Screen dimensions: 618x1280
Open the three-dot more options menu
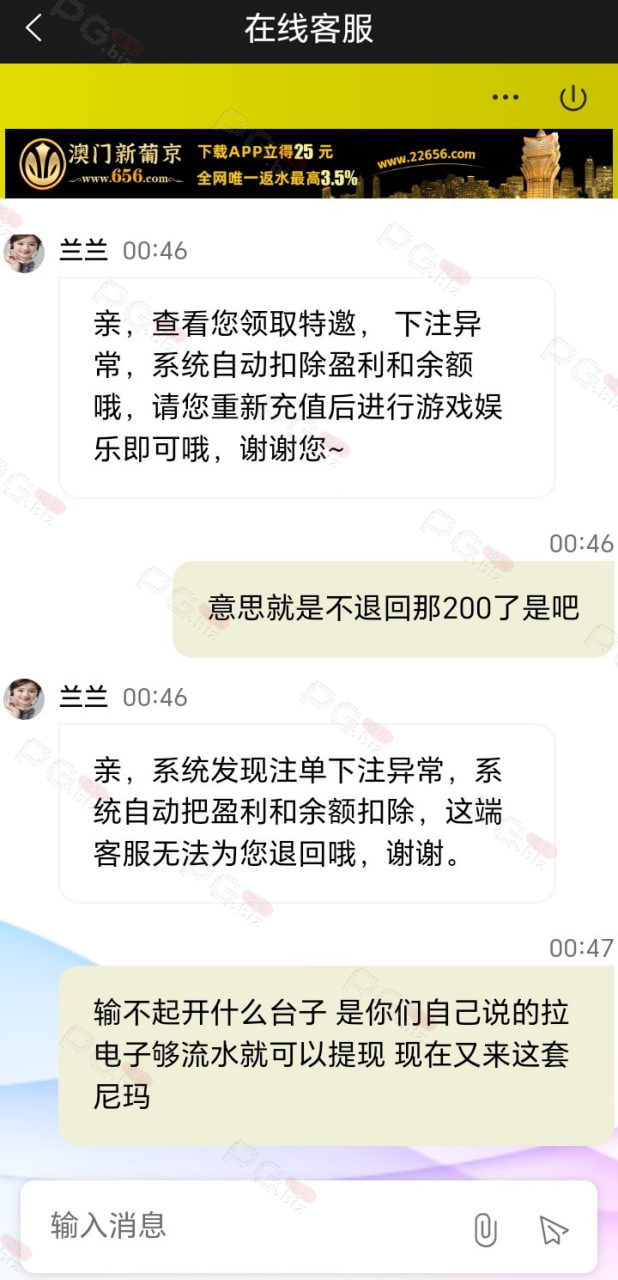[506, 97]
